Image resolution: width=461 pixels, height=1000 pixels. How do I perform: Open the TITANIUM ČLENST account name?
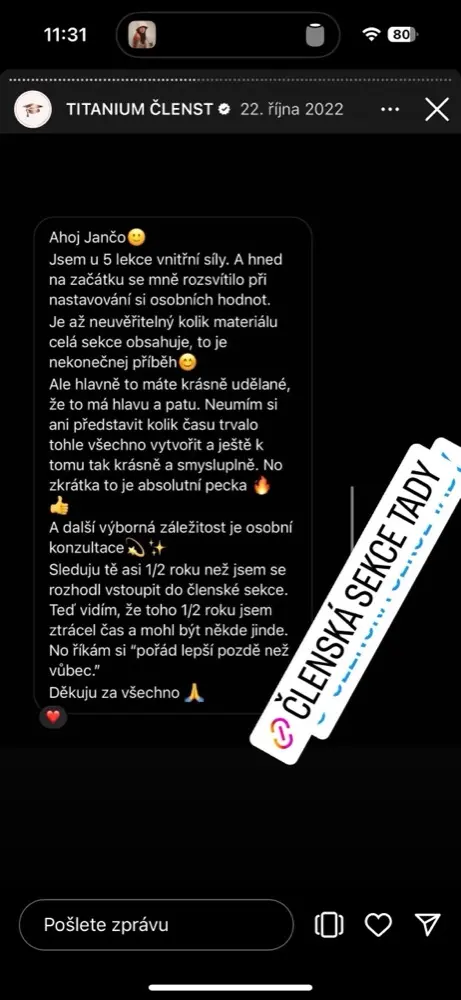(139, 109)
